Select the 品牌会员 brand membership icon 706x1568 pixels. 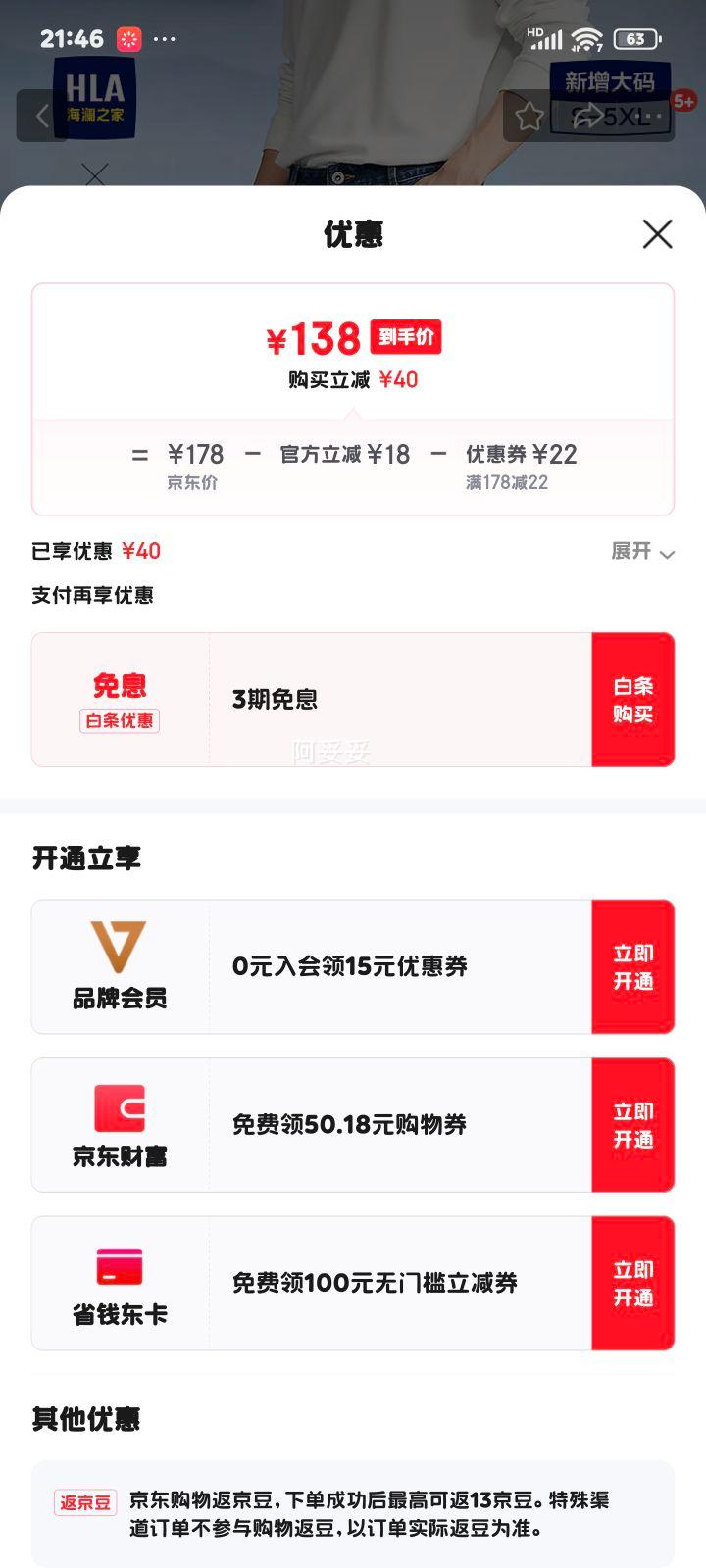118,965
